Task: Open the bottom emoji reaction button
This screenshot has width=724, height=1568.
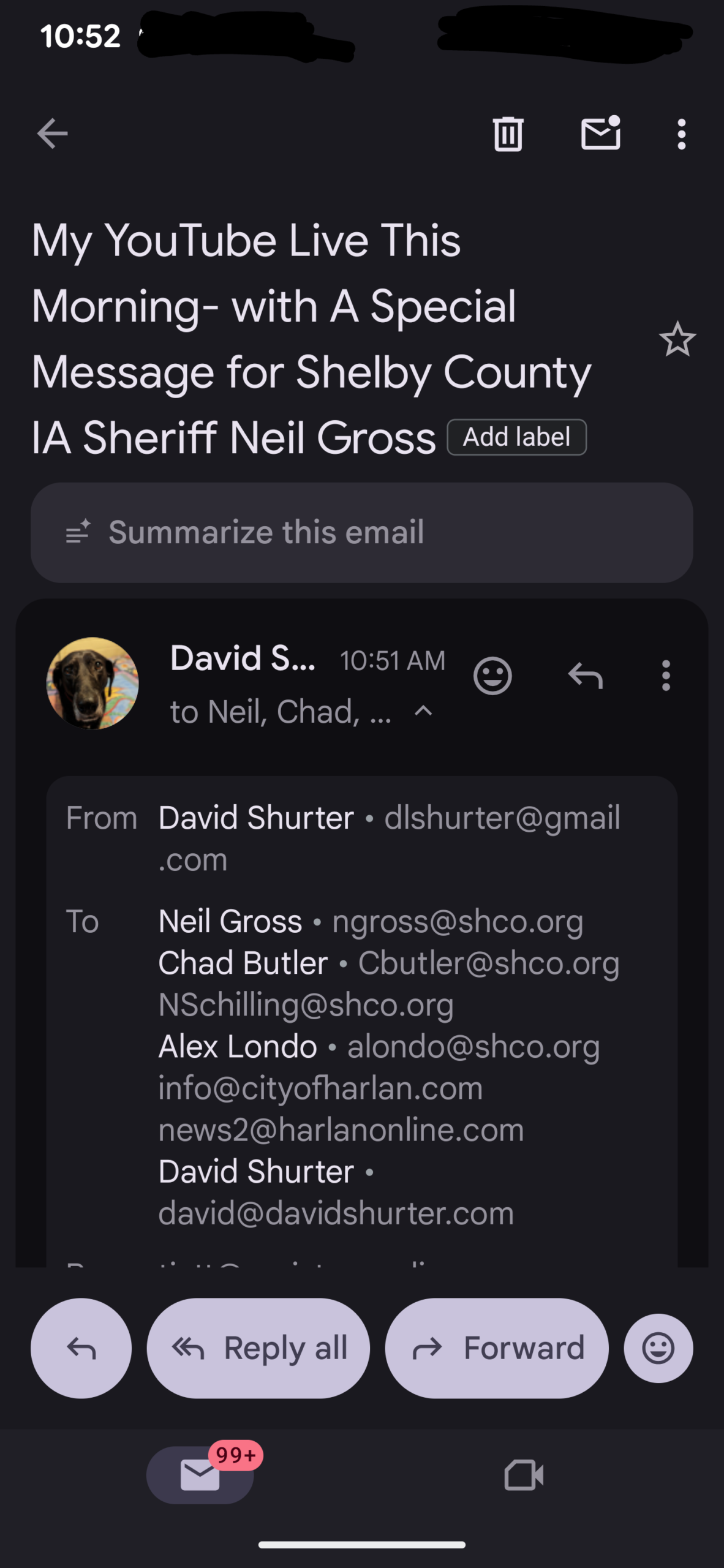Action: coord(658,1348)
